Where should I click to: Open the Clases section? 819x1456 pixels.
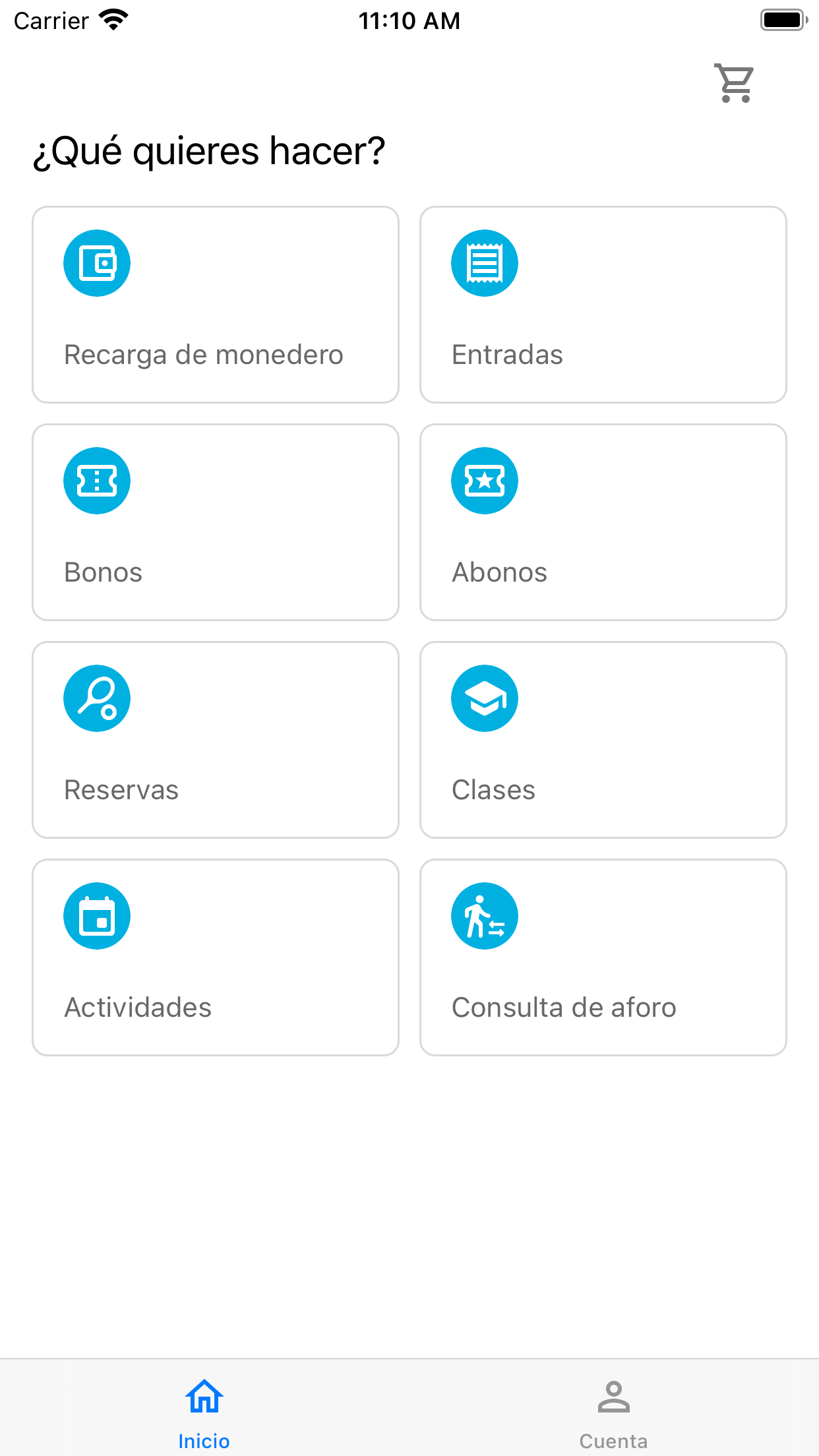coord(603,740)
